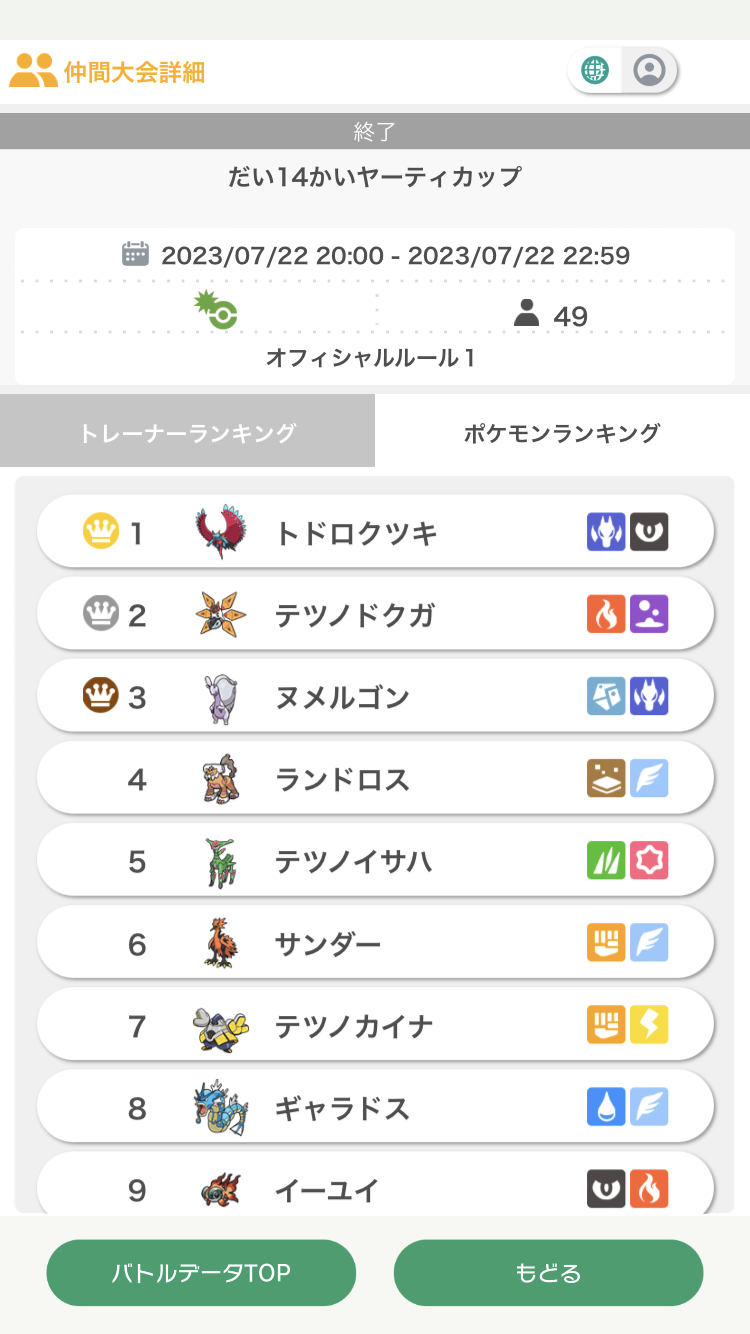750x1334 pixels.
Task: Select the ギャラドス row
Action: pos(375,1107)
